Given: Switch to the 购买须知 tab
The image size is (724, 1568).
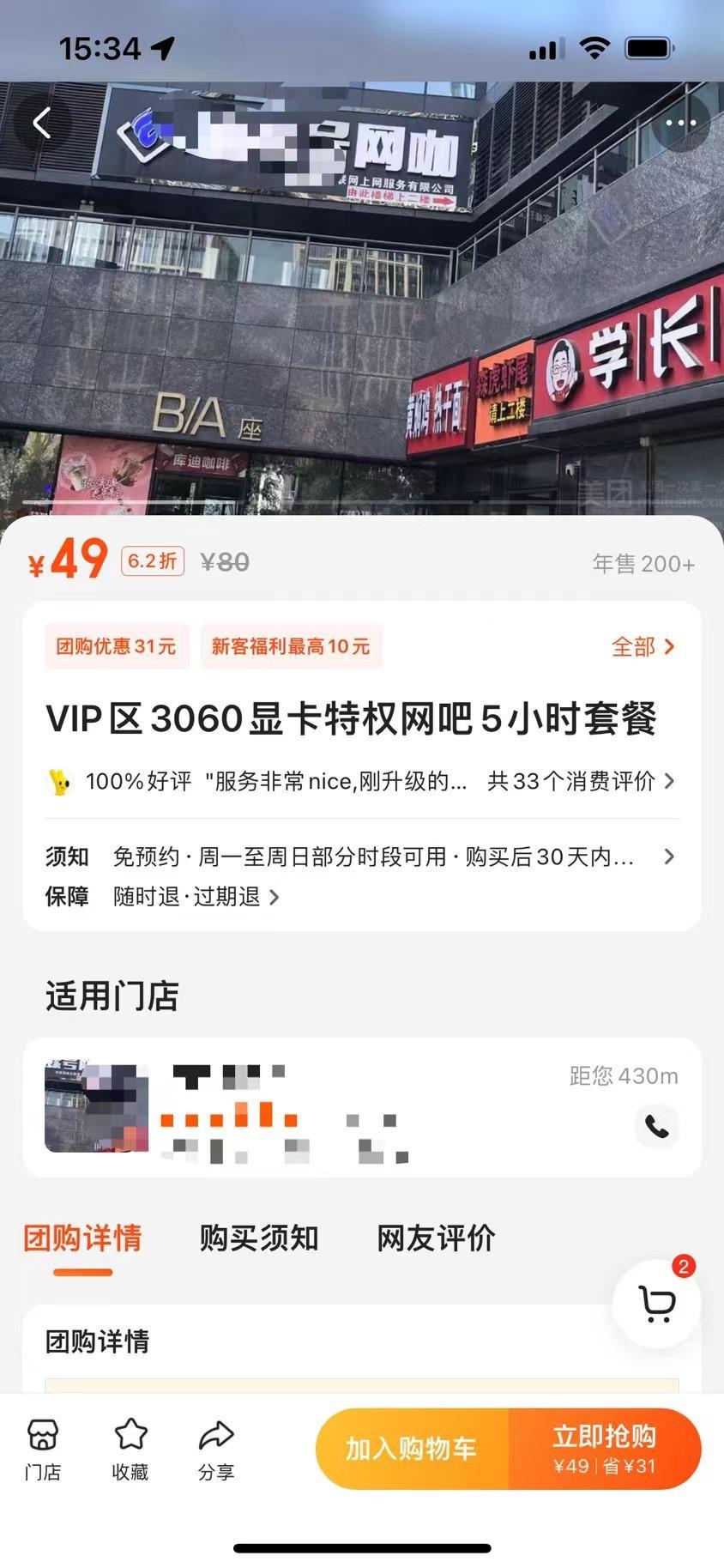Looking at the screenshot, I should (259, 1238).
